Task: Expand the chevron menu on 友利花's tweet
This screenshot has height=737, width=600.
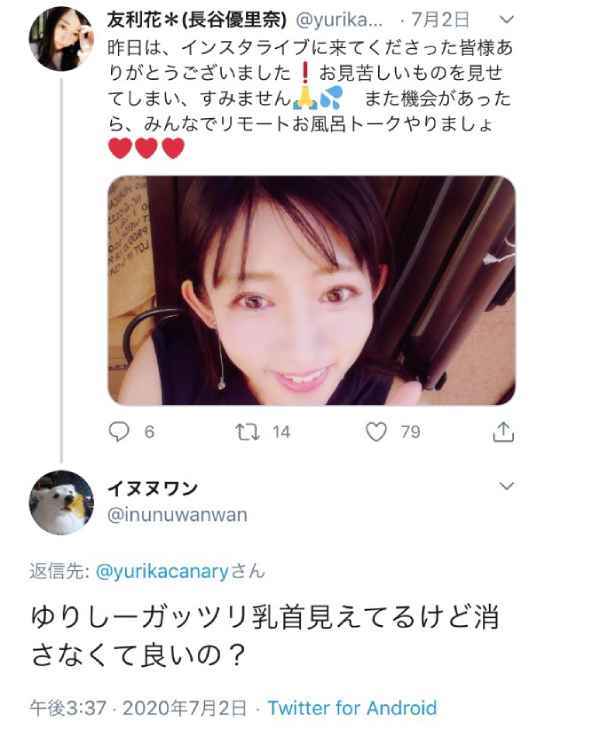Action: 506,19
